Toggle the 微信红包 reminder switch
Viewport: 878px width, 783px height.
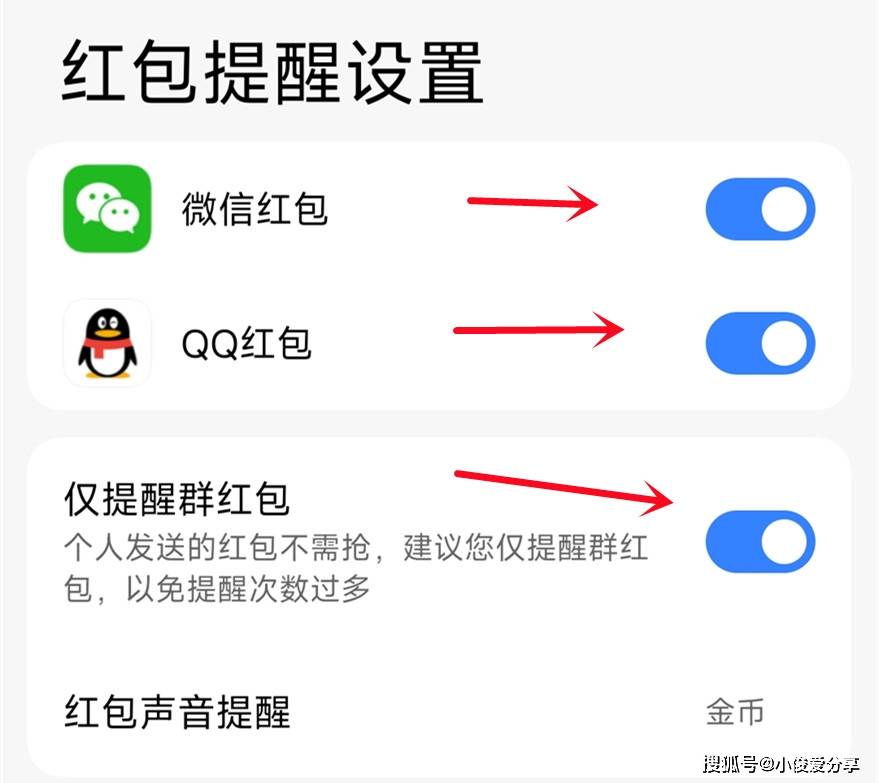click(x=760, y=209)
